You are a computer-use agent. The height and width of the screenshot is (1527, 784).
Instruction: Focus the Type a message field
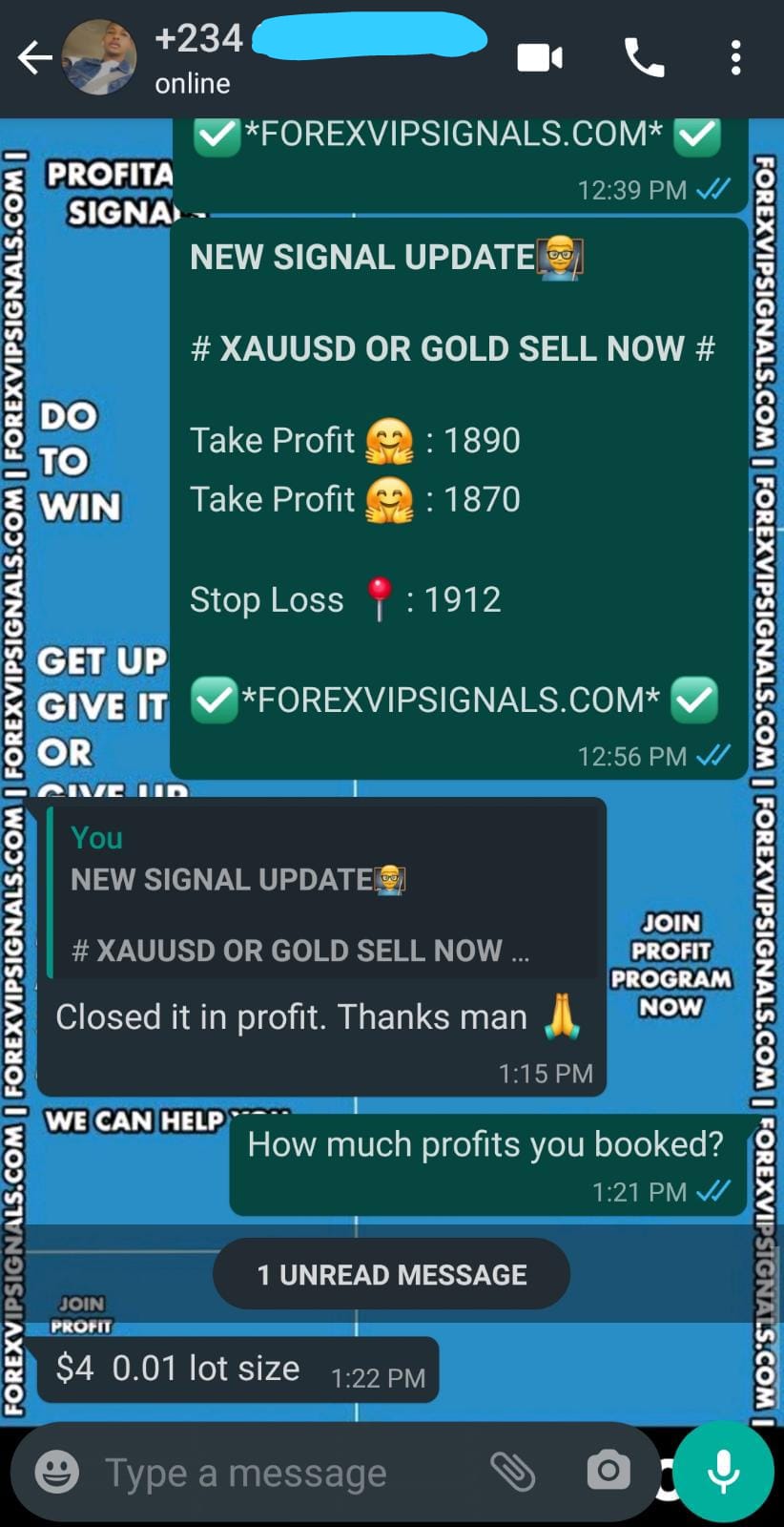point(277,1473)
